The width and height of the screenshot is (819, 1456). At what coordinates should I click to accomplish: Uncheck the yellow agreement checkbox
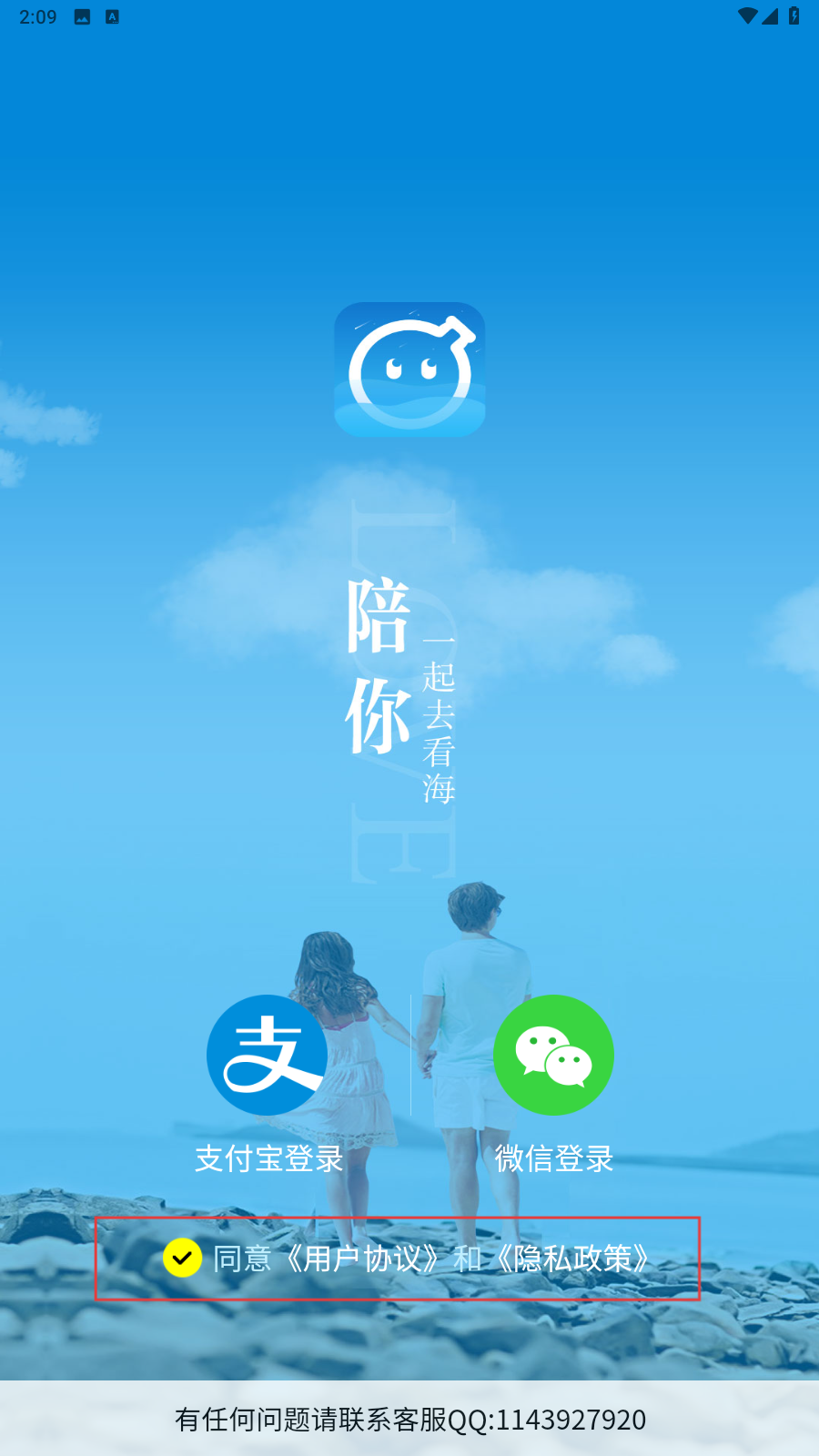pos(182,1258)
